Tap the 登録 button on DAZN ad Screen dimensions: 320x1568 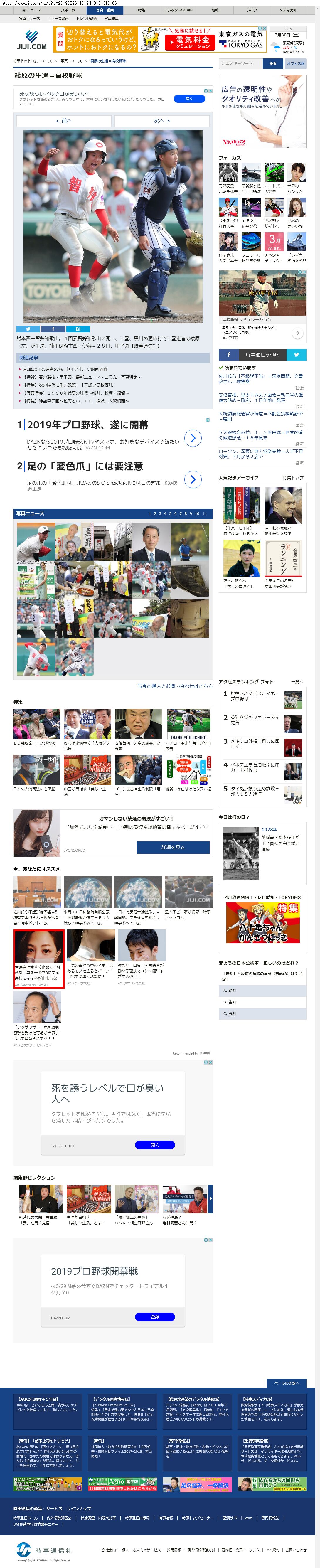[154, 1317]
